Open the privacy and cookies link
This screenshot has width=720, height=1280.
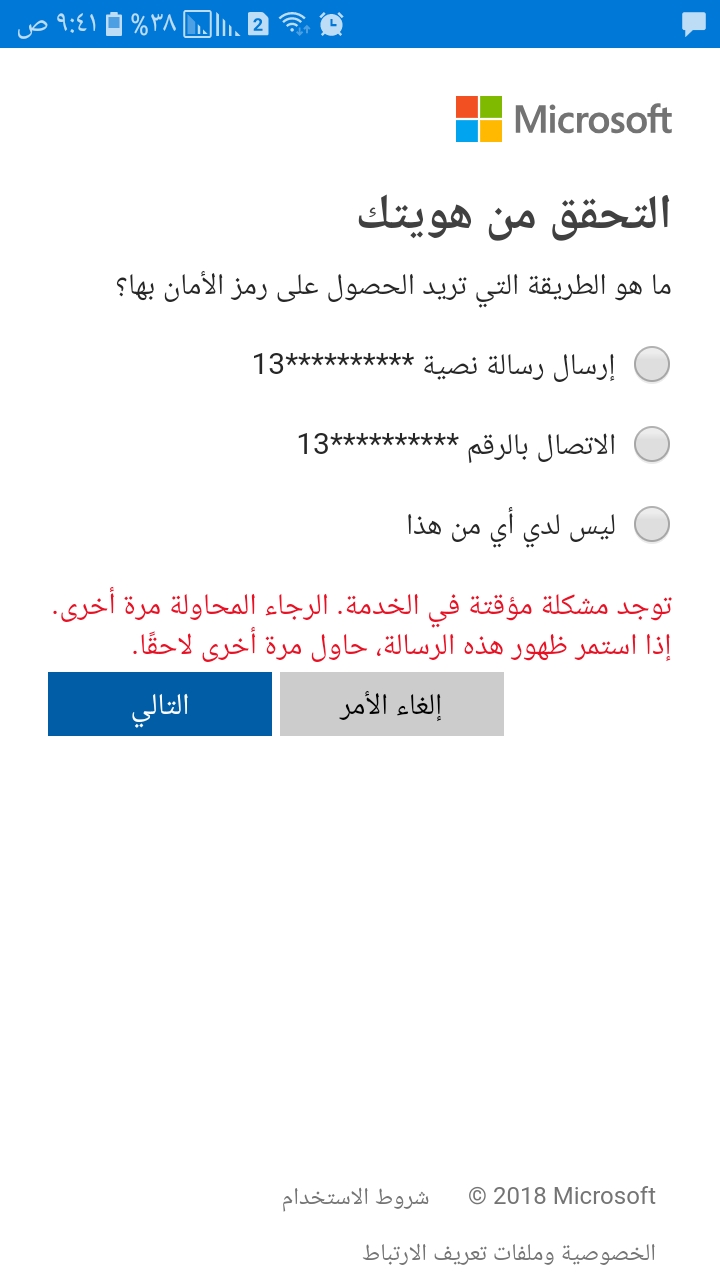(x=509, y=1252)
